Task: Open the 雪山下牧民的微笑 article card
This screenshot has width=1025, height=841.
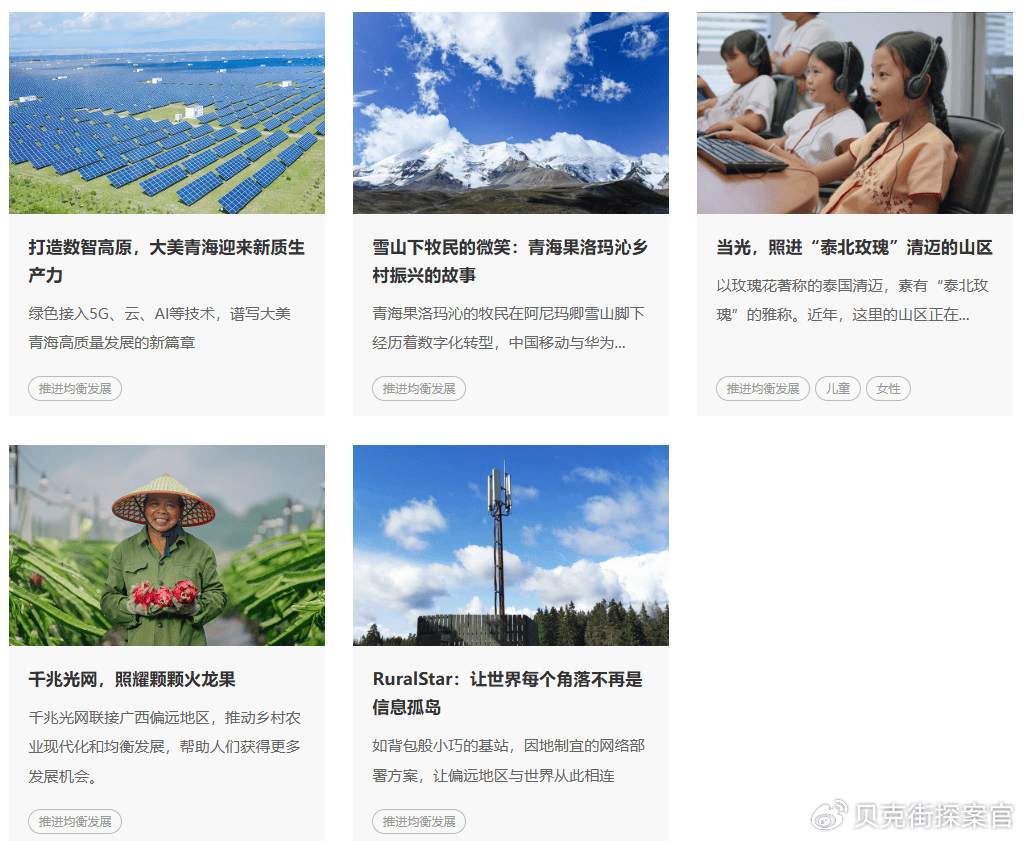Action: click(510, 260)
